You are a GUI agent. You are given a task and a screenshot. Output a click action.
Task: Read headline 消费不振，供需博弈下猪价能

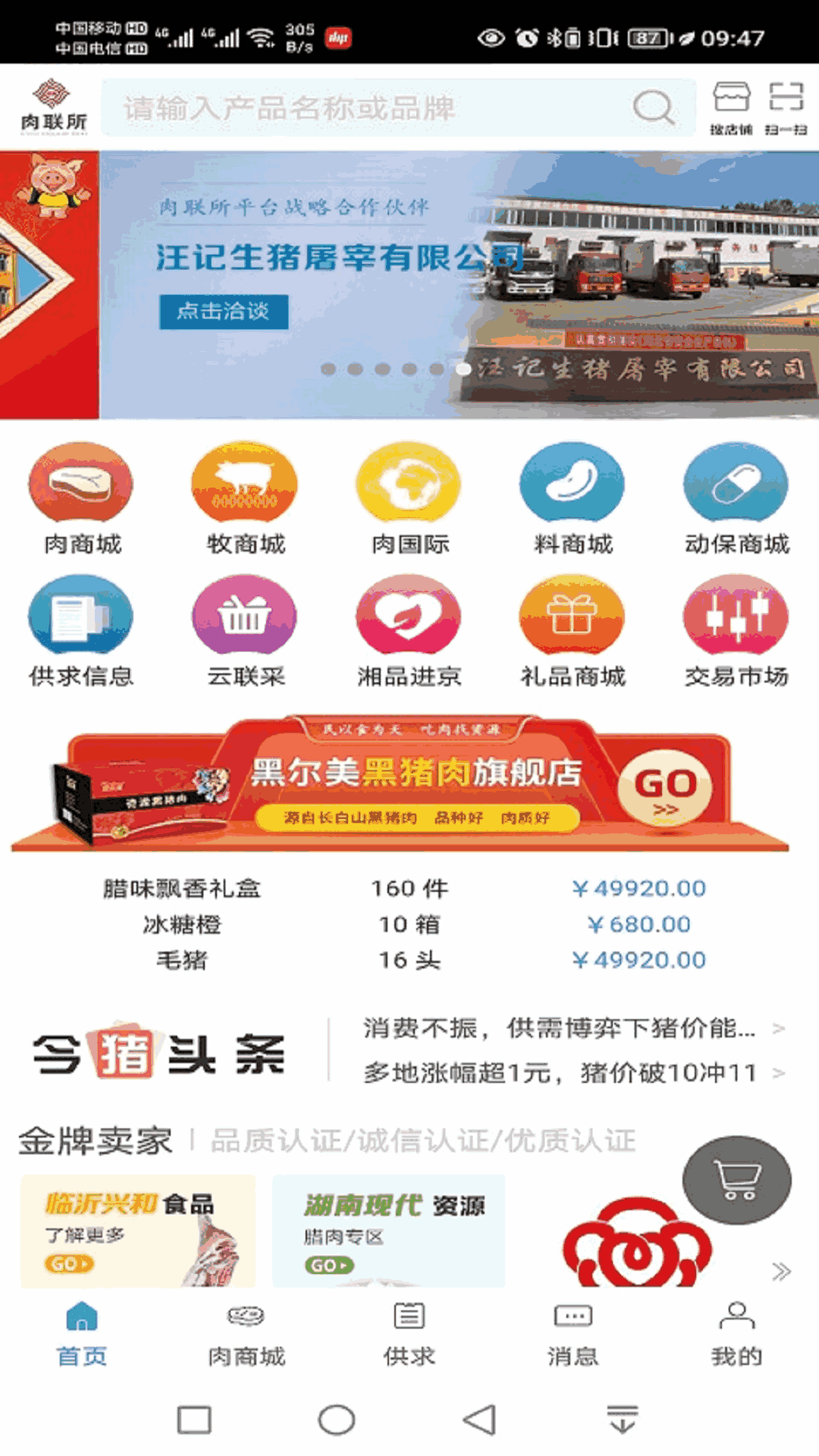pos(560,1028)
